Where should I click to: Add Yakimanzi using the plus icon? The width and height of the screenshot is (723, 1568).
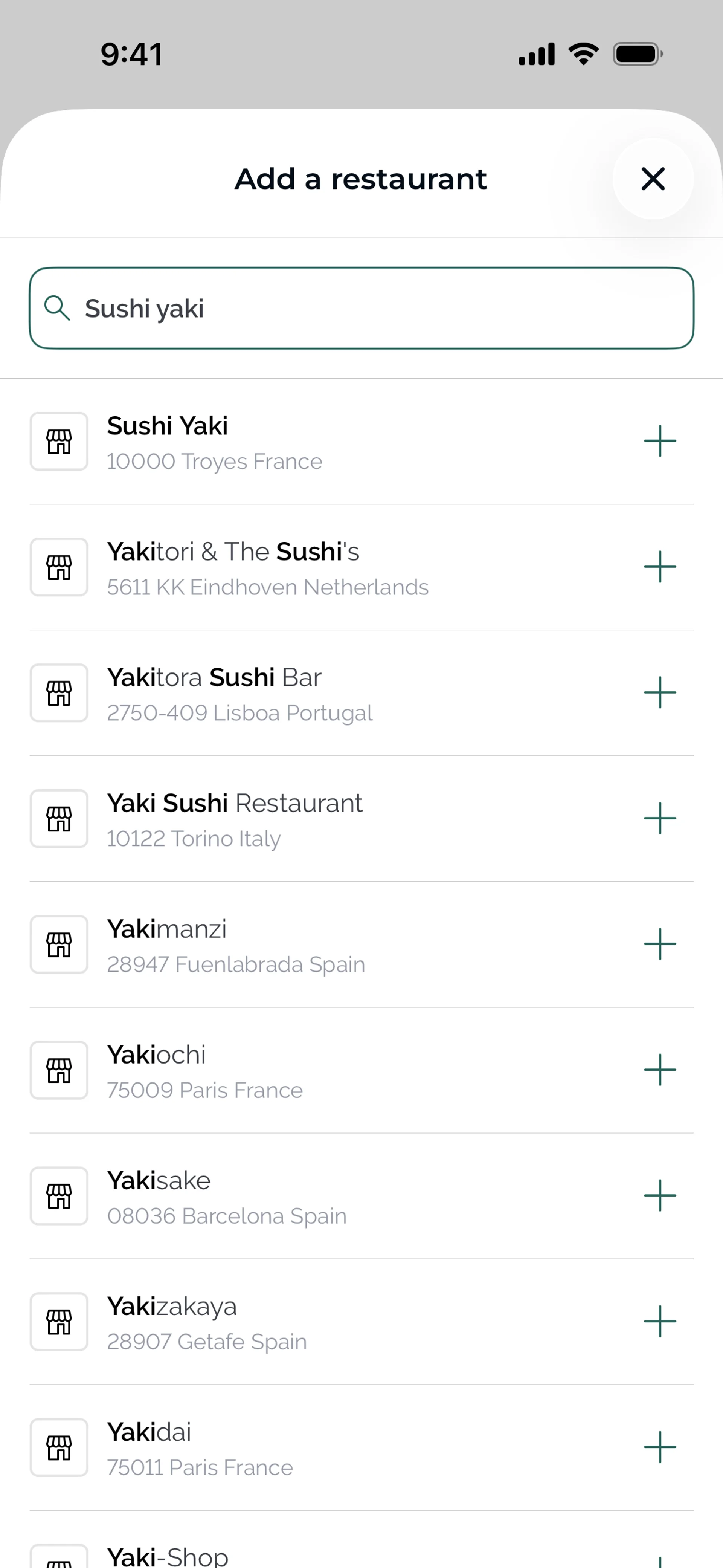tap(660, 944)
